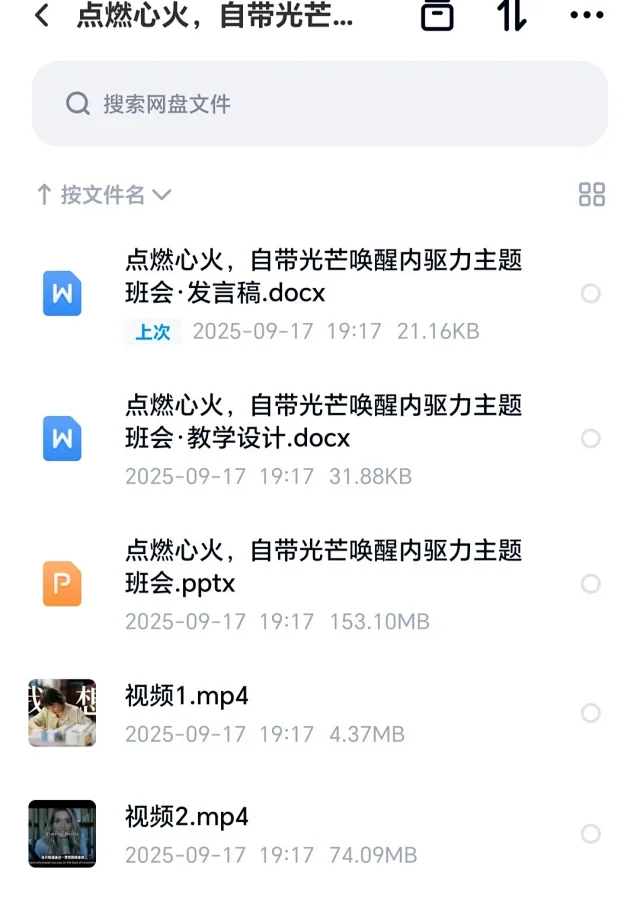Switch to grid view layout
Viewport: 640px width, 924px height.
[591, 195]
